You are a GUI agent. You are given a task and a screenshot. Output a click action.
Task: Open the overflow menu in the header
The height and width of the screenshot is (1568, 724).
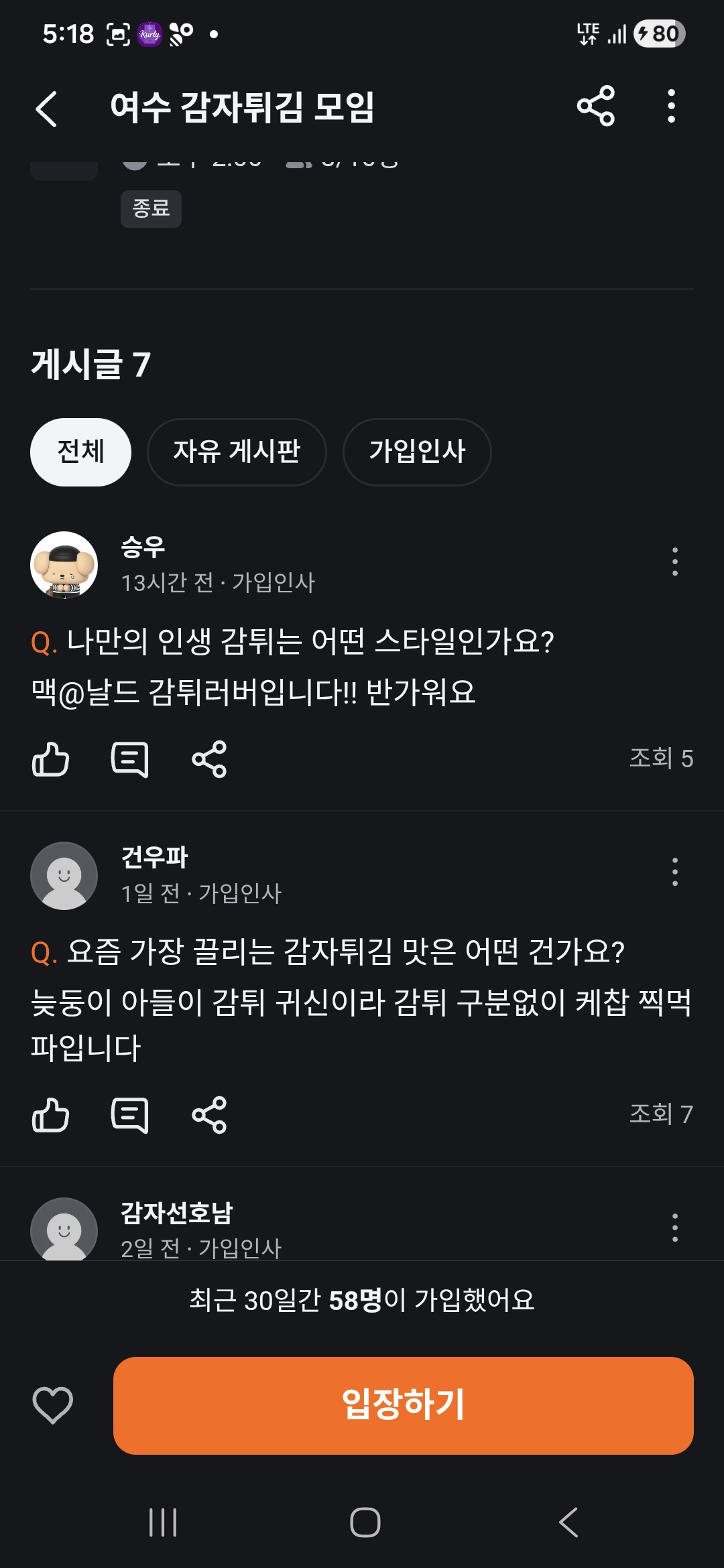[x=671, y=106]
